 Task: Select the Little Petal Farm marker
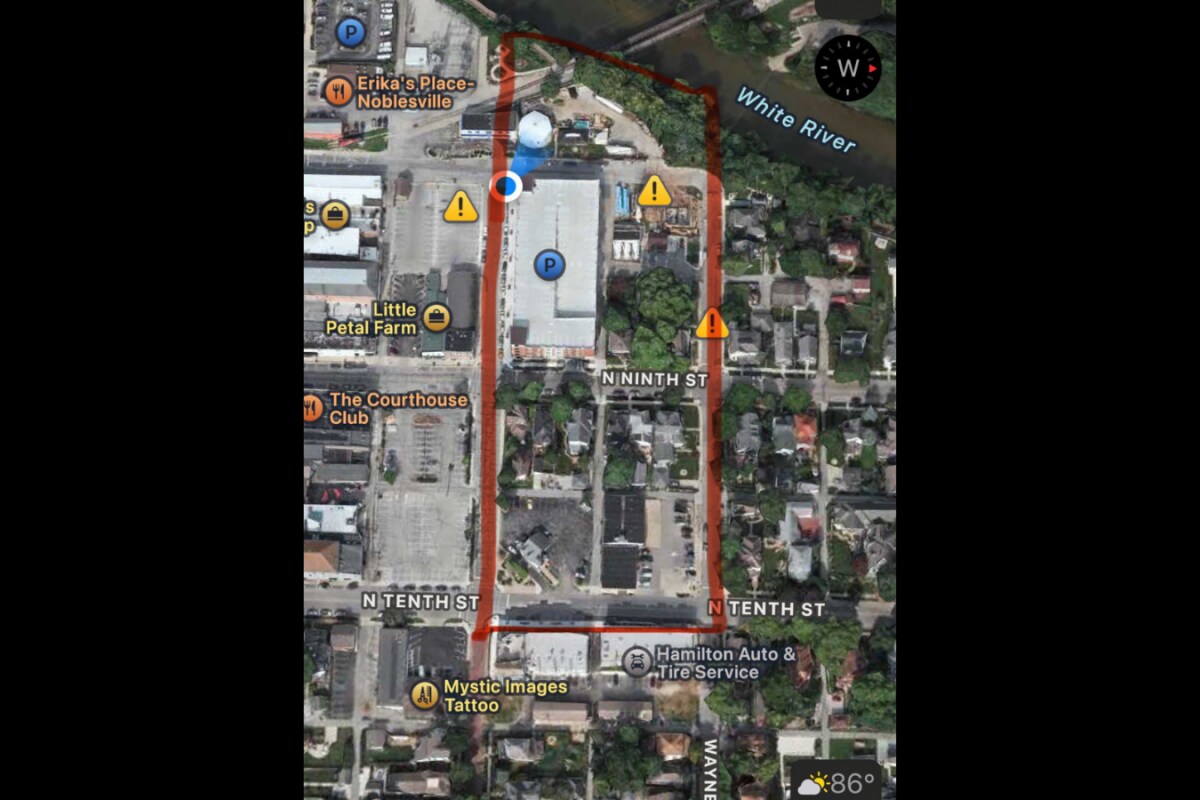tap(436, 318)
